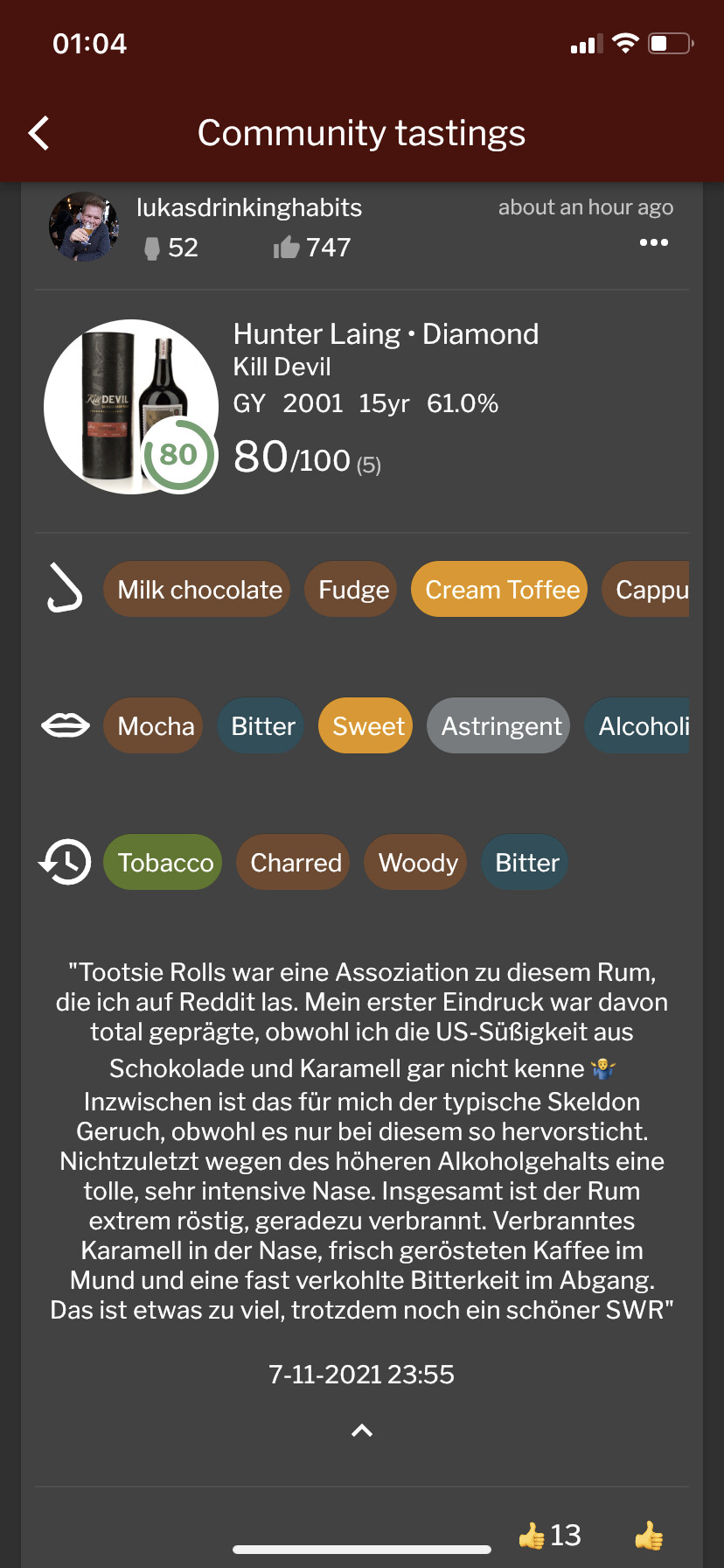The image size is (724, 1568).
Task: Select the Astringent chip
Action: pos(501,726)
